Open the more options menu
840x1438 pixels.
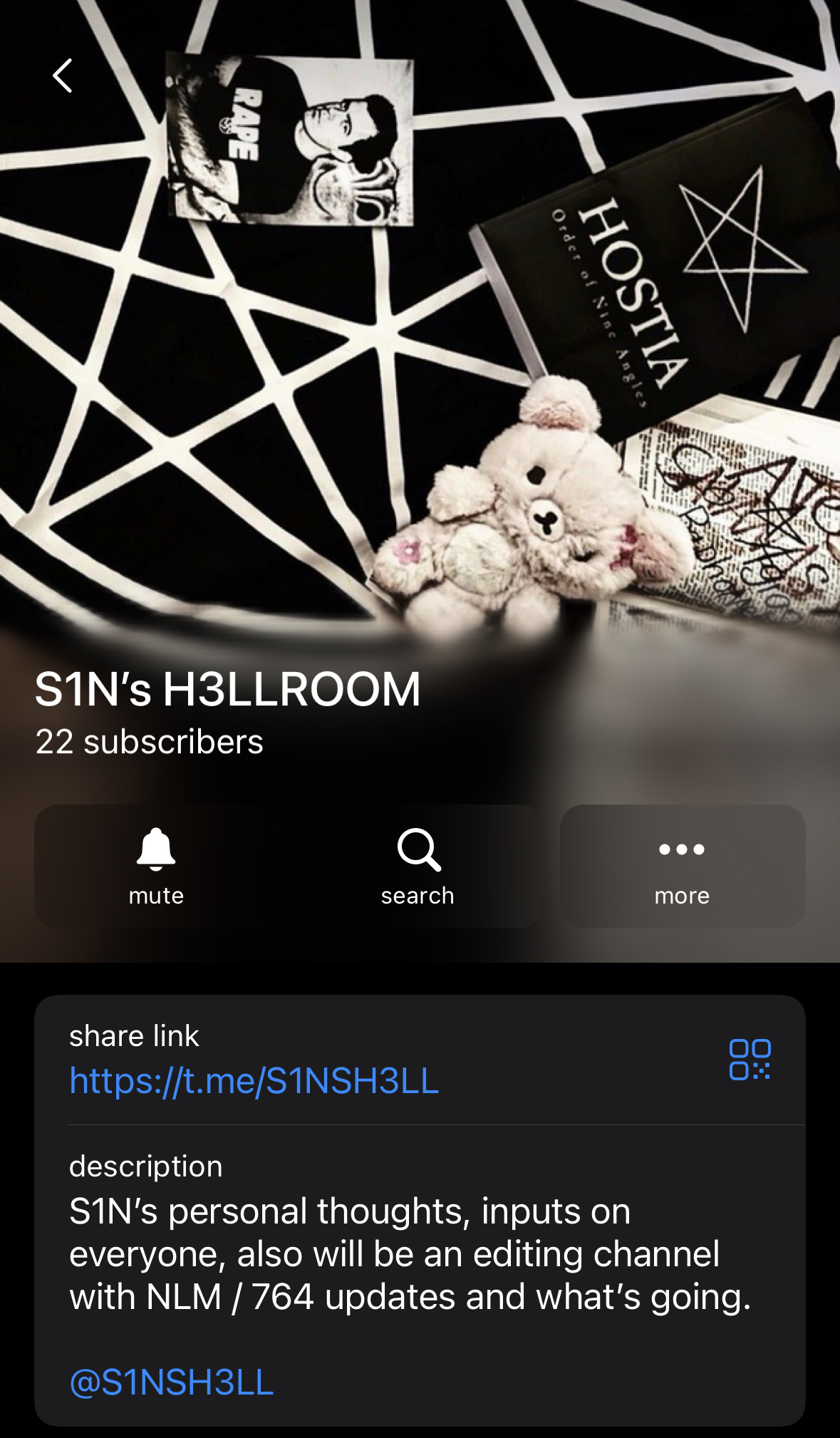pyautogui.click(x=682, y=866)
